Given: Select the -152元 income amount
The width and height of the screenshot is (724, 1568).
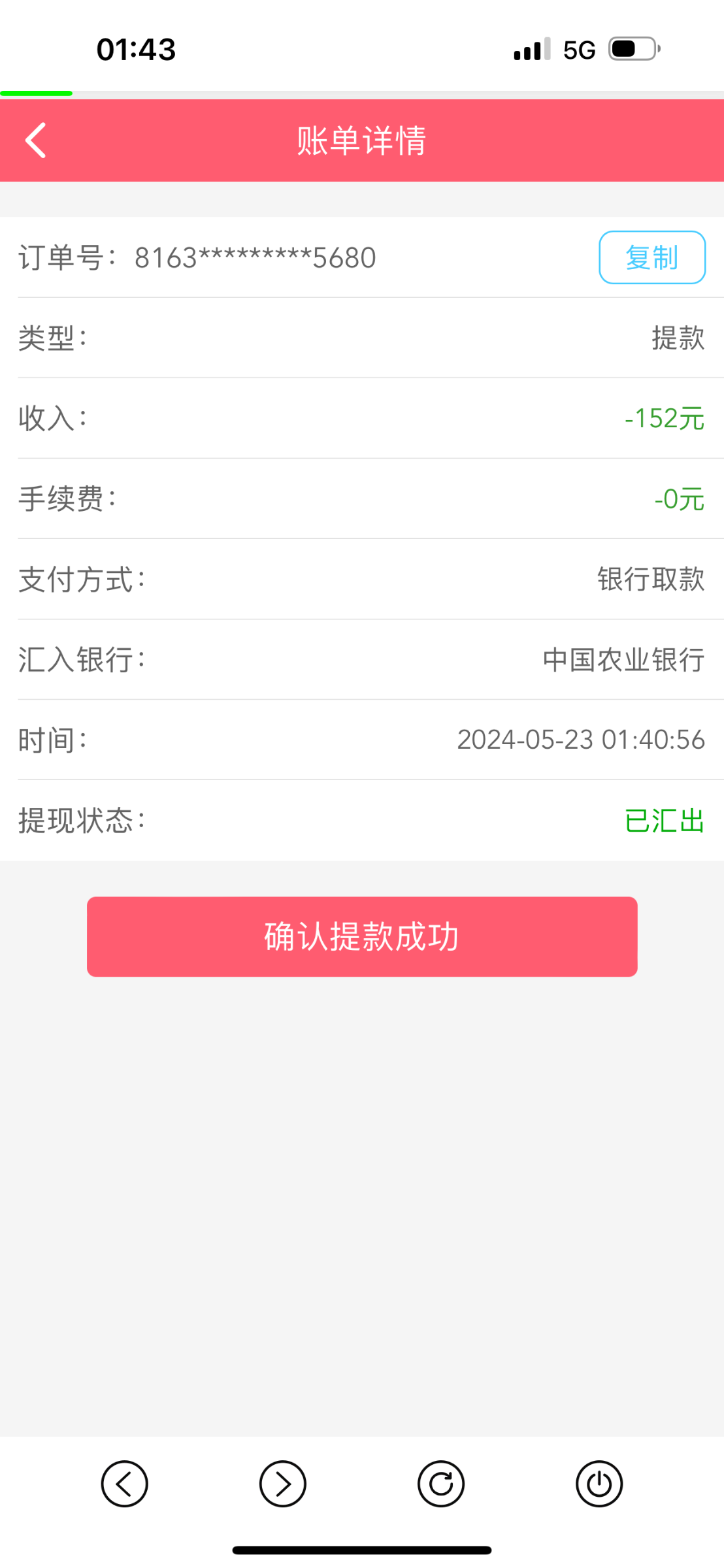Looking at the screenshot, I should (663, 419).
